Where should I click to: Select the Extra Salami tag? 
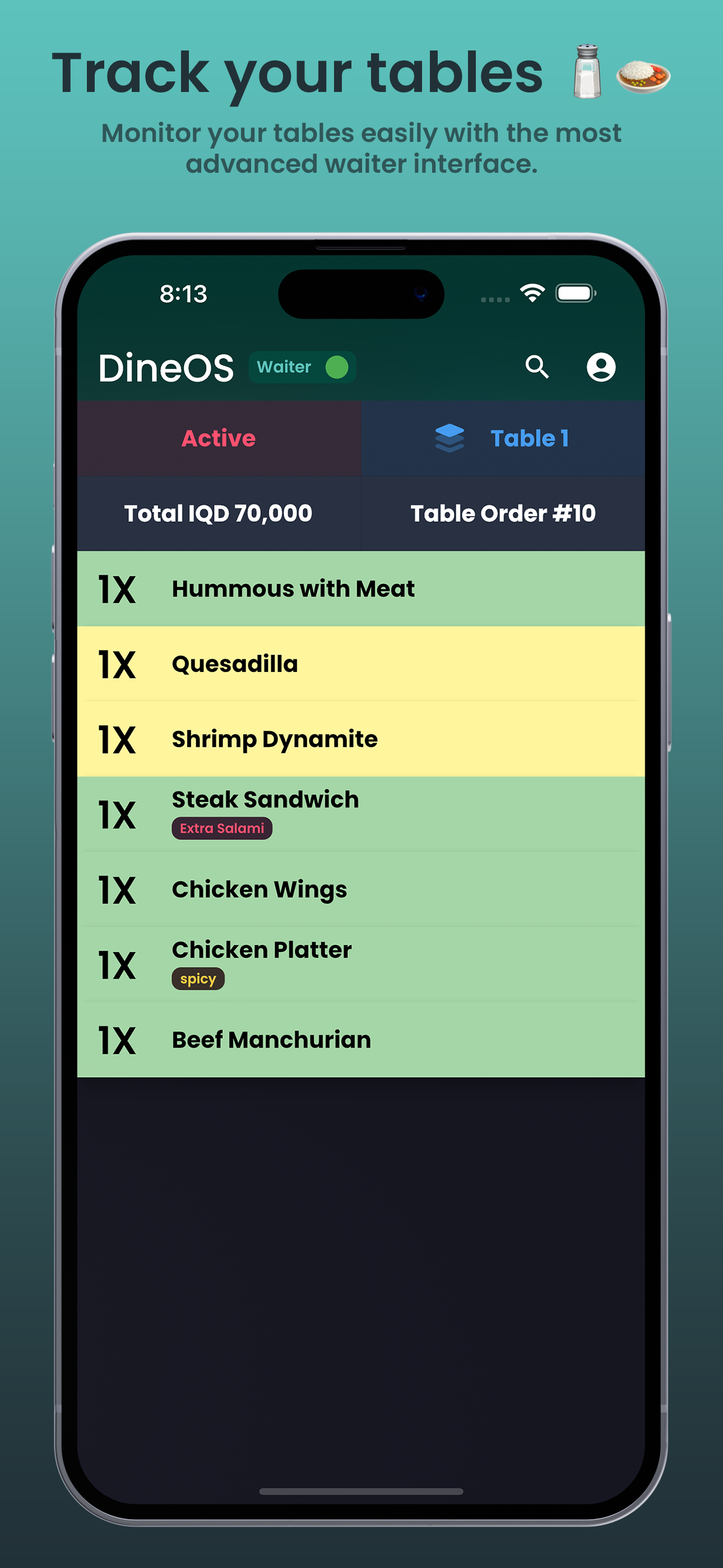[x=222, y=828]
